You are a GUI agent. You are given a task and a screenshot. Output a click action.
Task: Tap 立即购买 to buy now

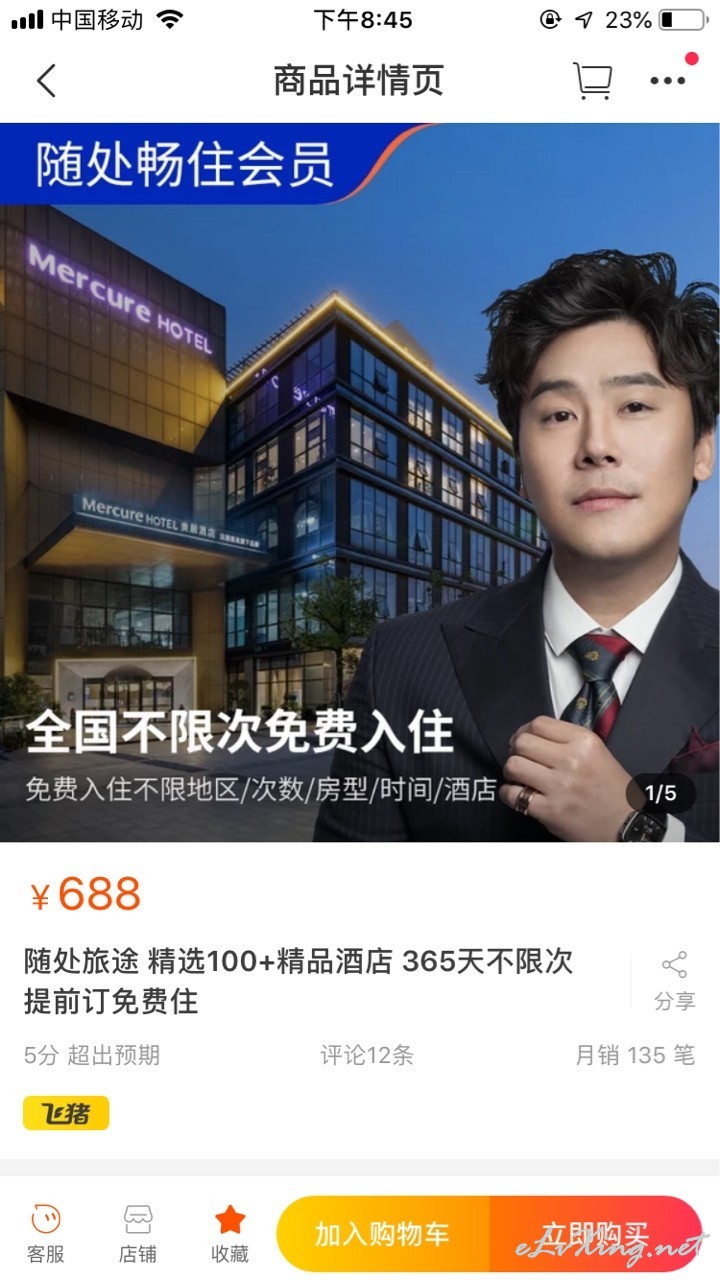click(596, 1233)
